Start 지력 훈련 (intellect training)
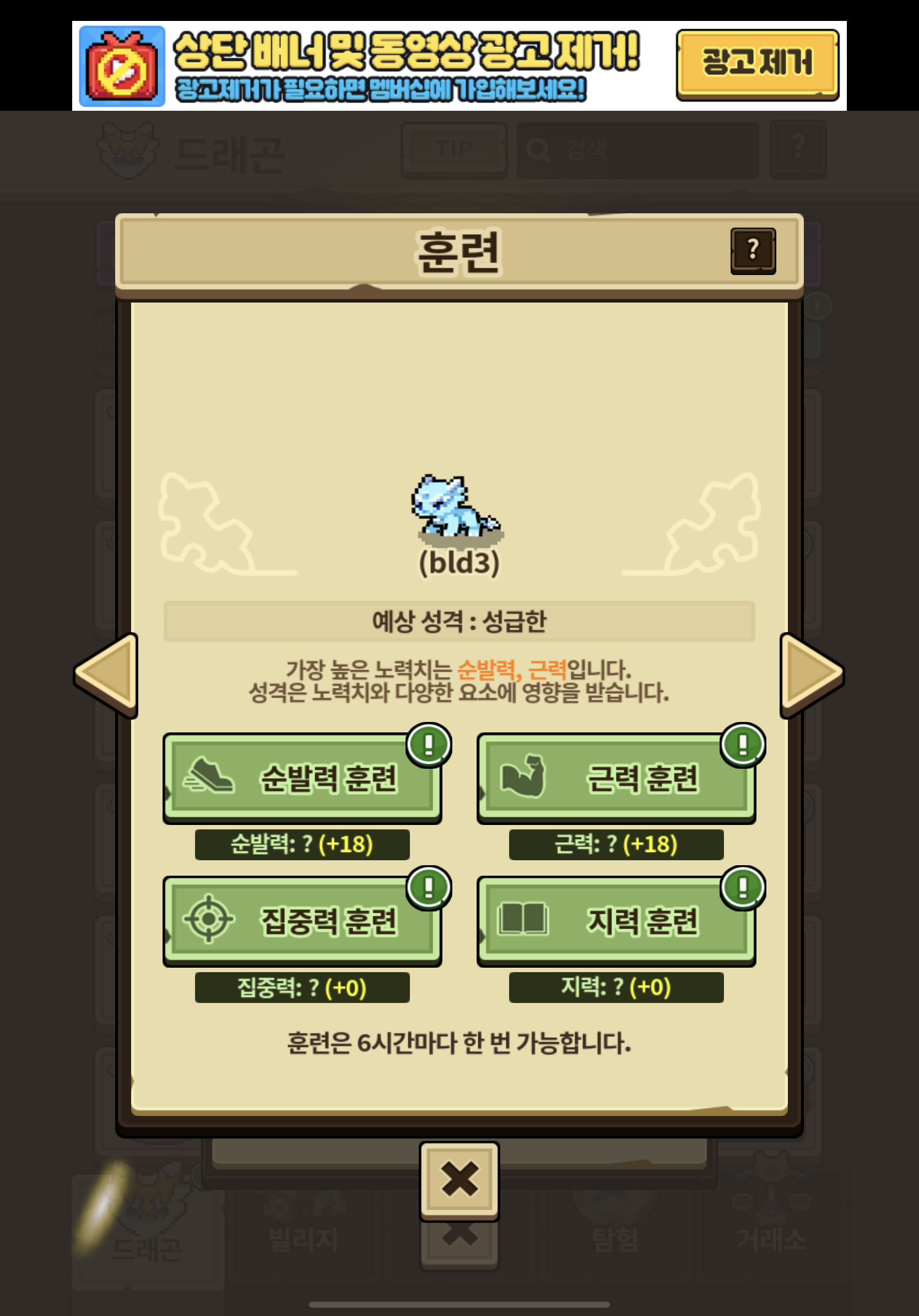This screenshot has height=1316, width=919. [x=616, y=920]
